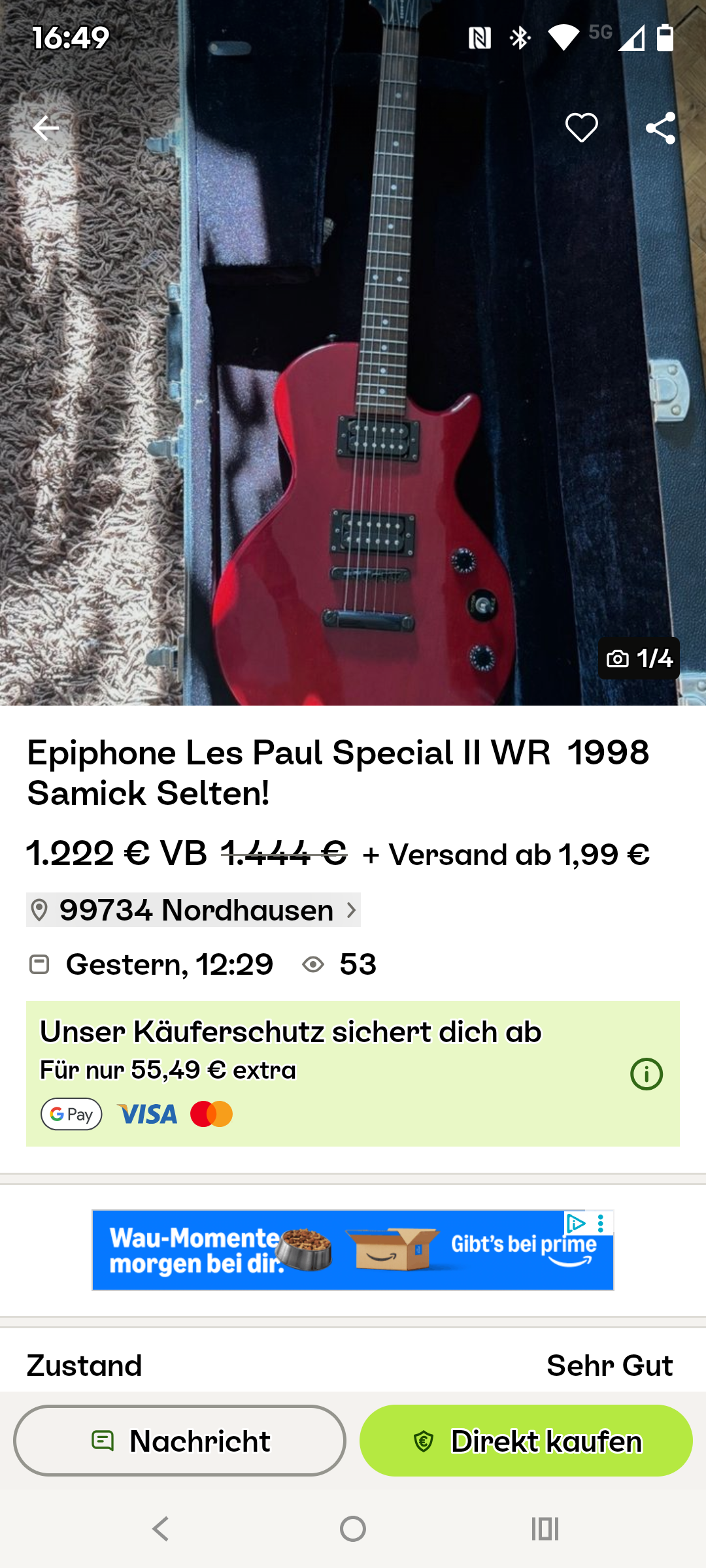The height and width of the screenshot is (1568, 706).
Task: Open the Amazon prime ad banner
Action: point(353,1250)
